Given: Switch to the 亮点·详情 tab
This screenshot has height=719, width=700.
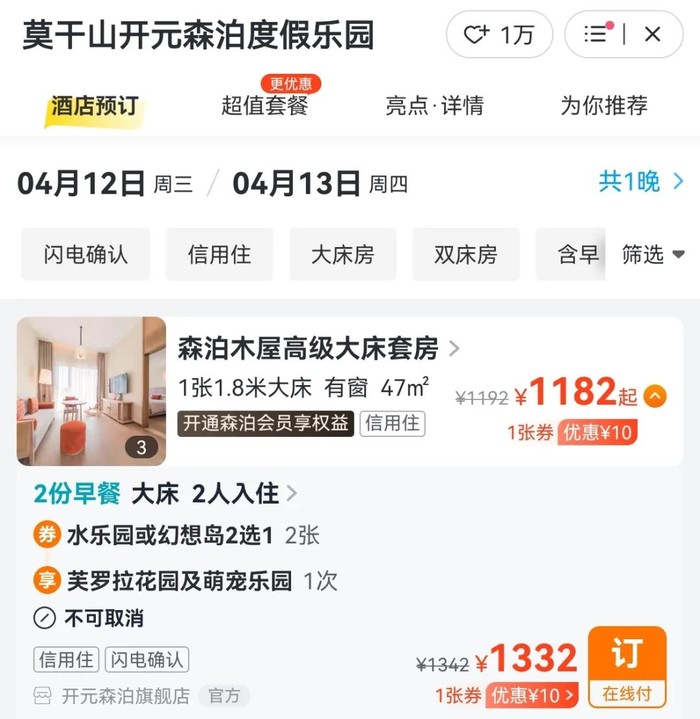Looking at the screenshot, I should (x=434, y=105).
